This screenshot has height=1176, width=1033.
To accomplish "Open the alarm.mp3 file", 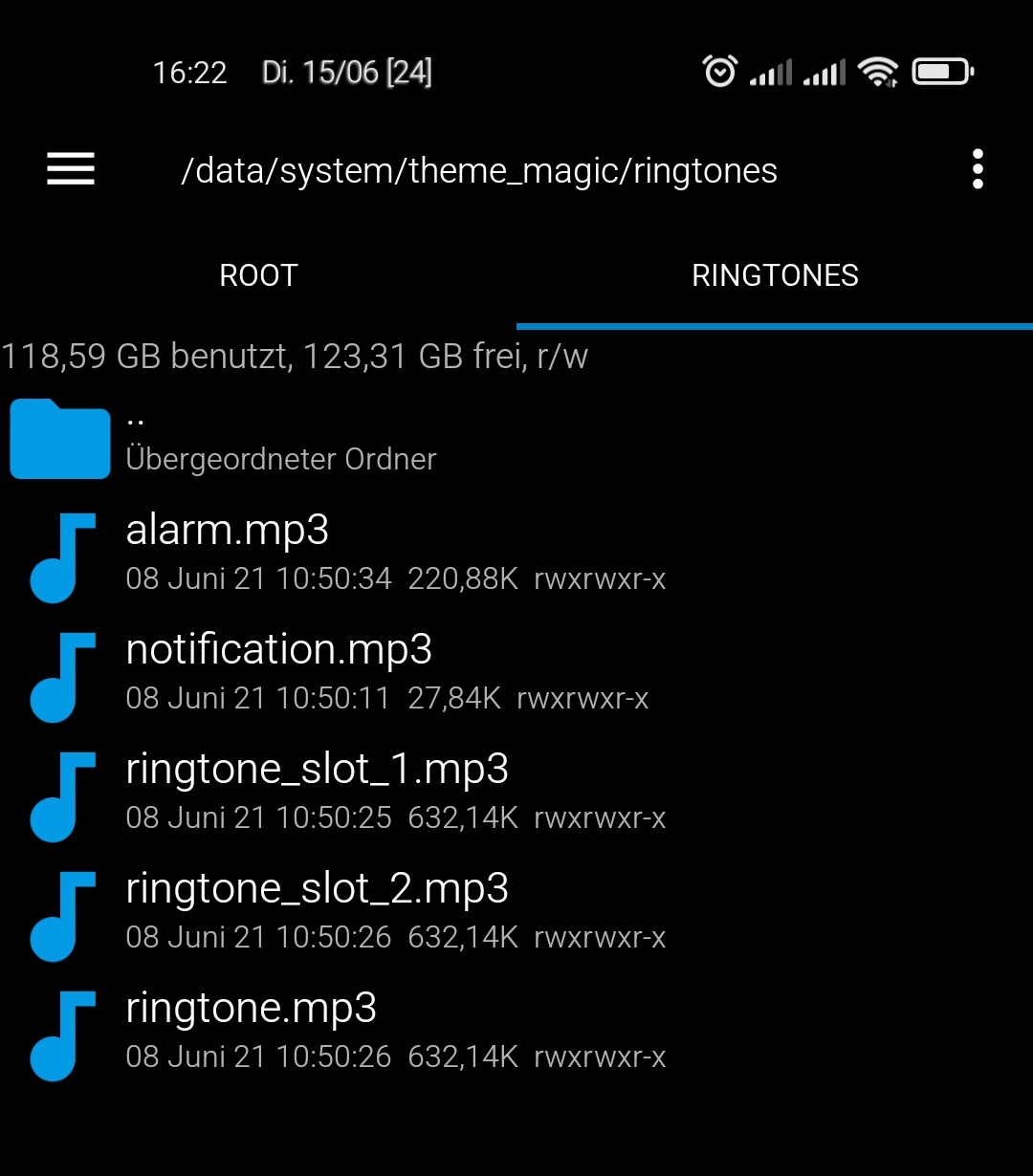I will coord(228,531).
